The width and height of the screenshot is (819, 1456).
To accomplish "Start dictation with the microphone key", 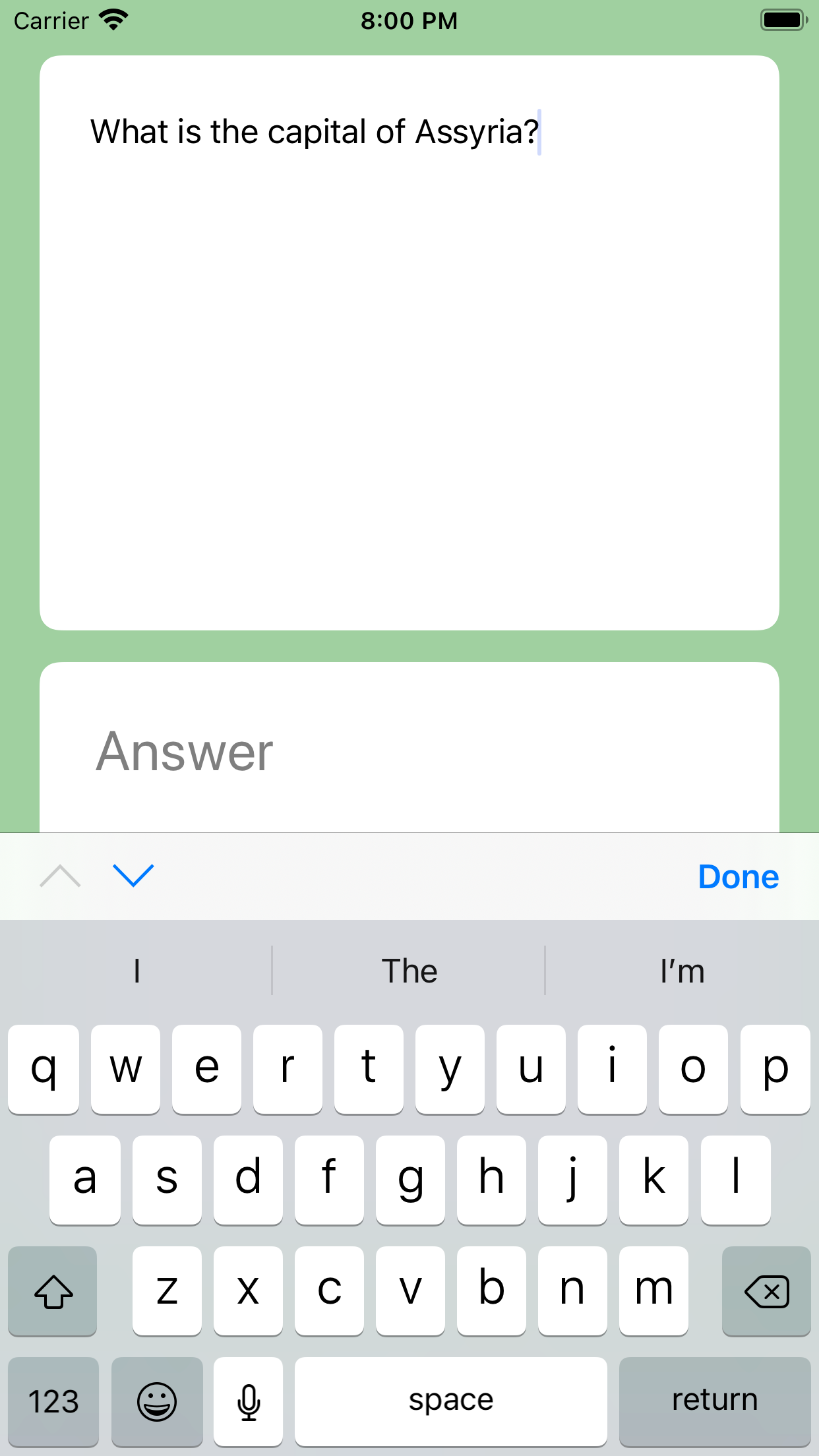I will (249, 1401).
